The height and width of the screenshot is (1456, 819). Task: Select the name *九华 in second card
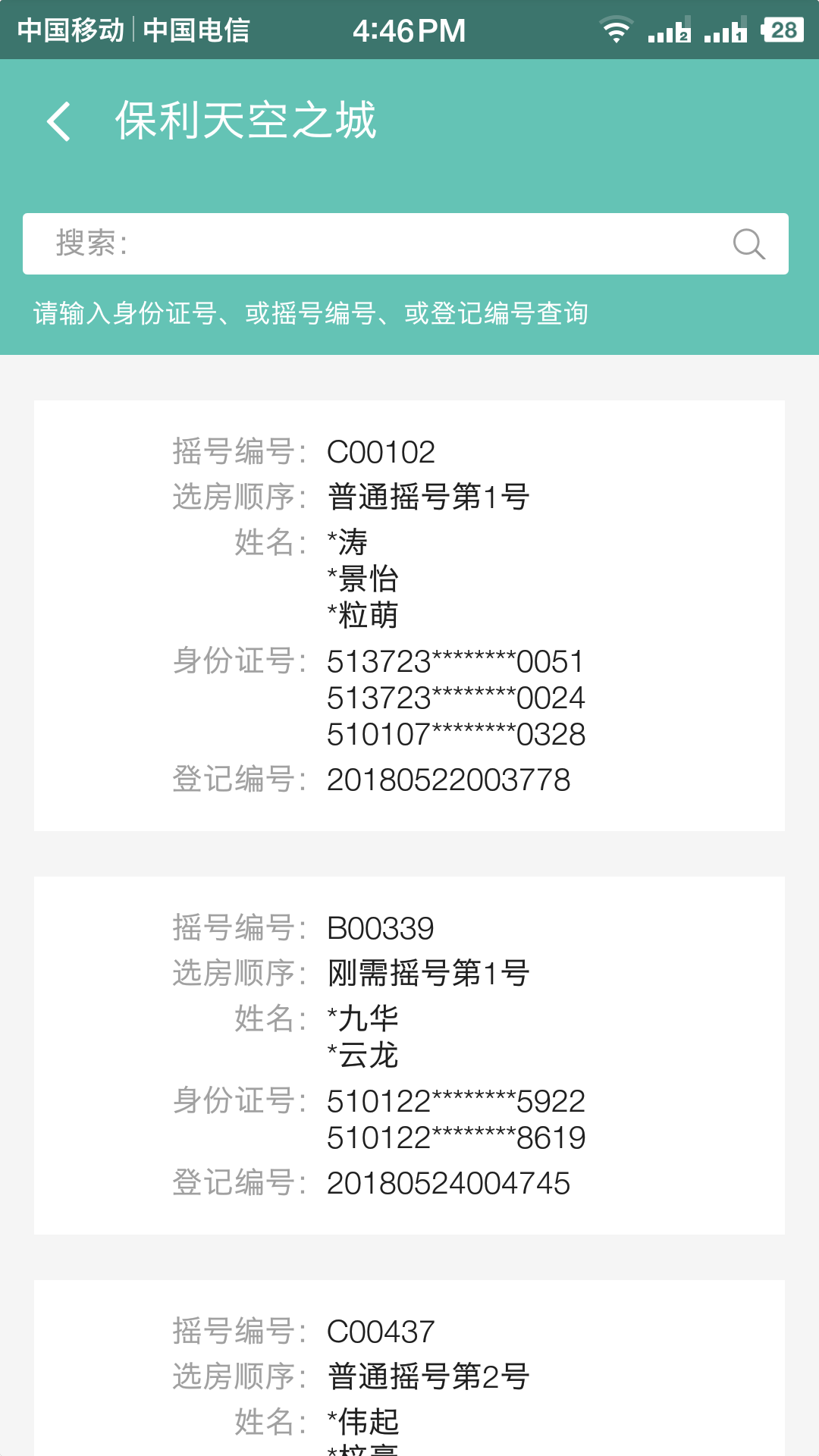click(x=362, y=1019)
